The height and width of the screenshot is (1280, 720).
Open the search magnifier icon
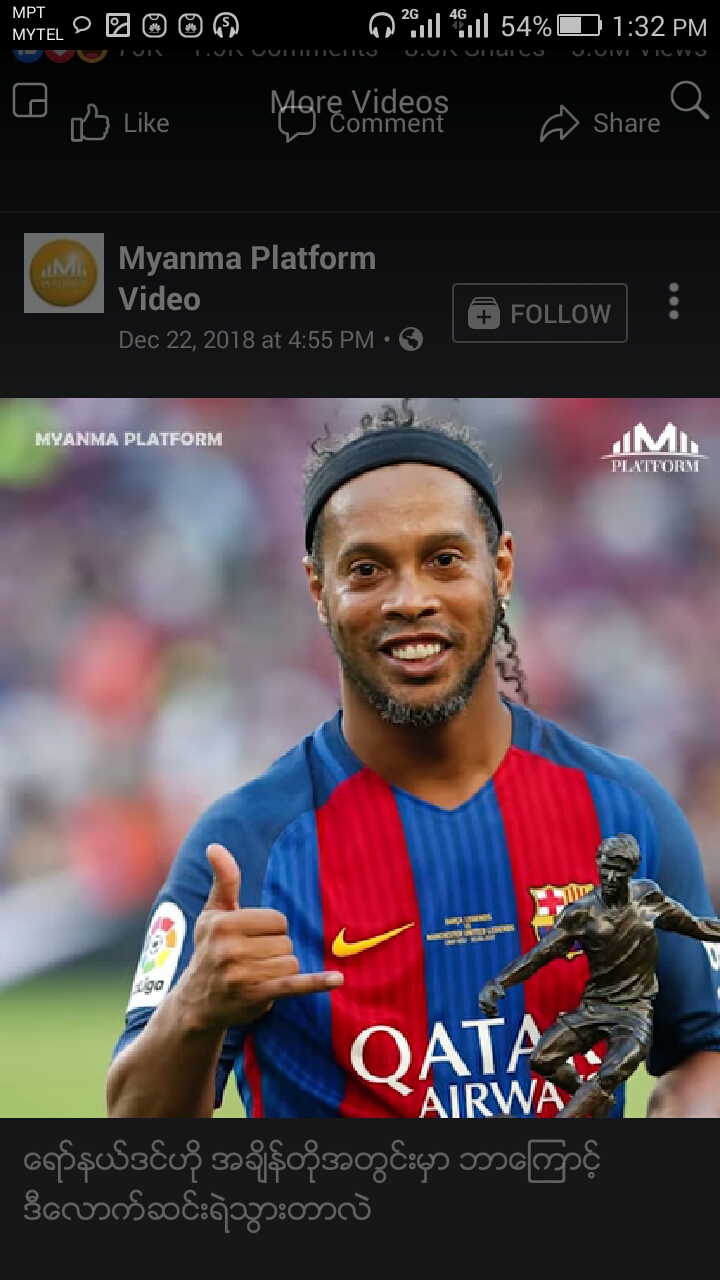(689, 100)
